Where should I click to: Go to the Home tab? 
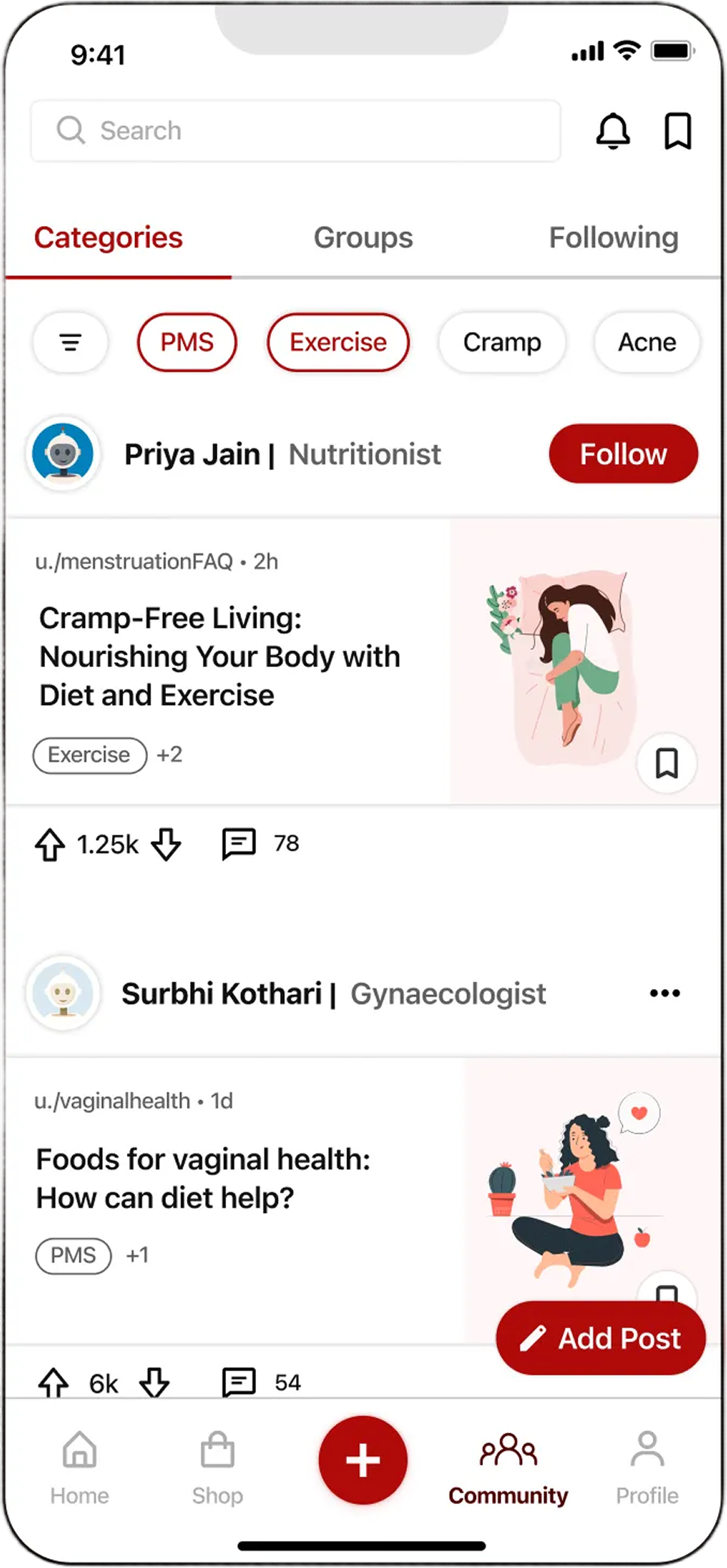(x=80, y=1464)
